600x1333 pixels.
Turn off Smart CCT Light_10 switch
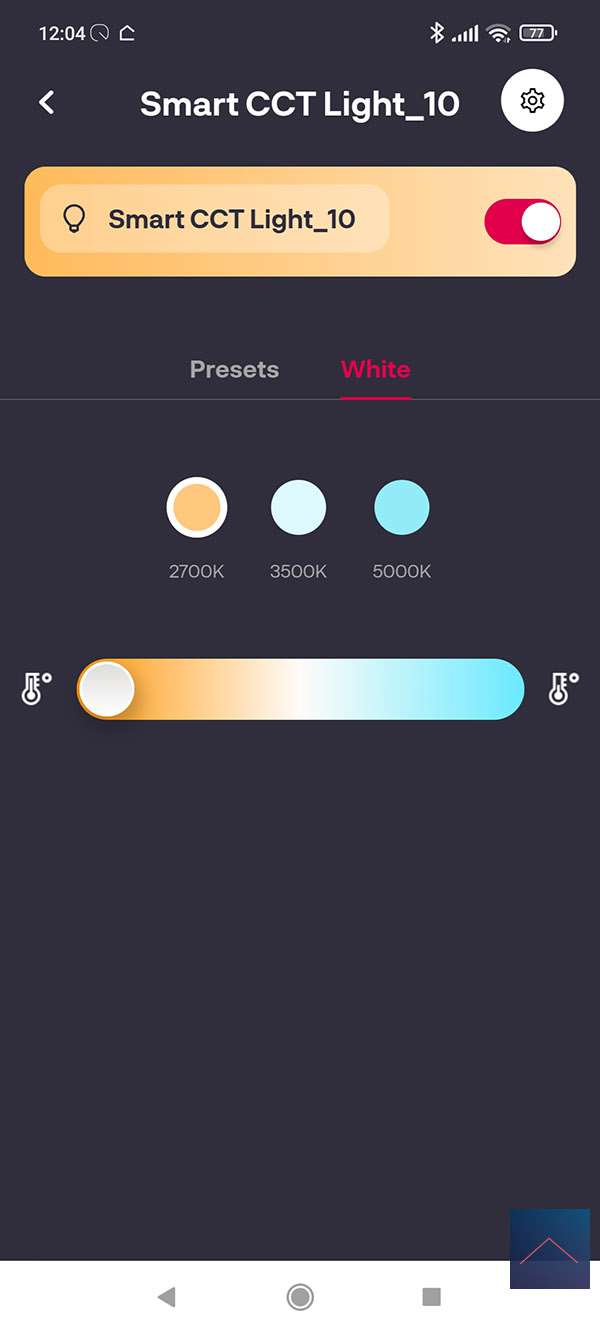coord(522,222)
